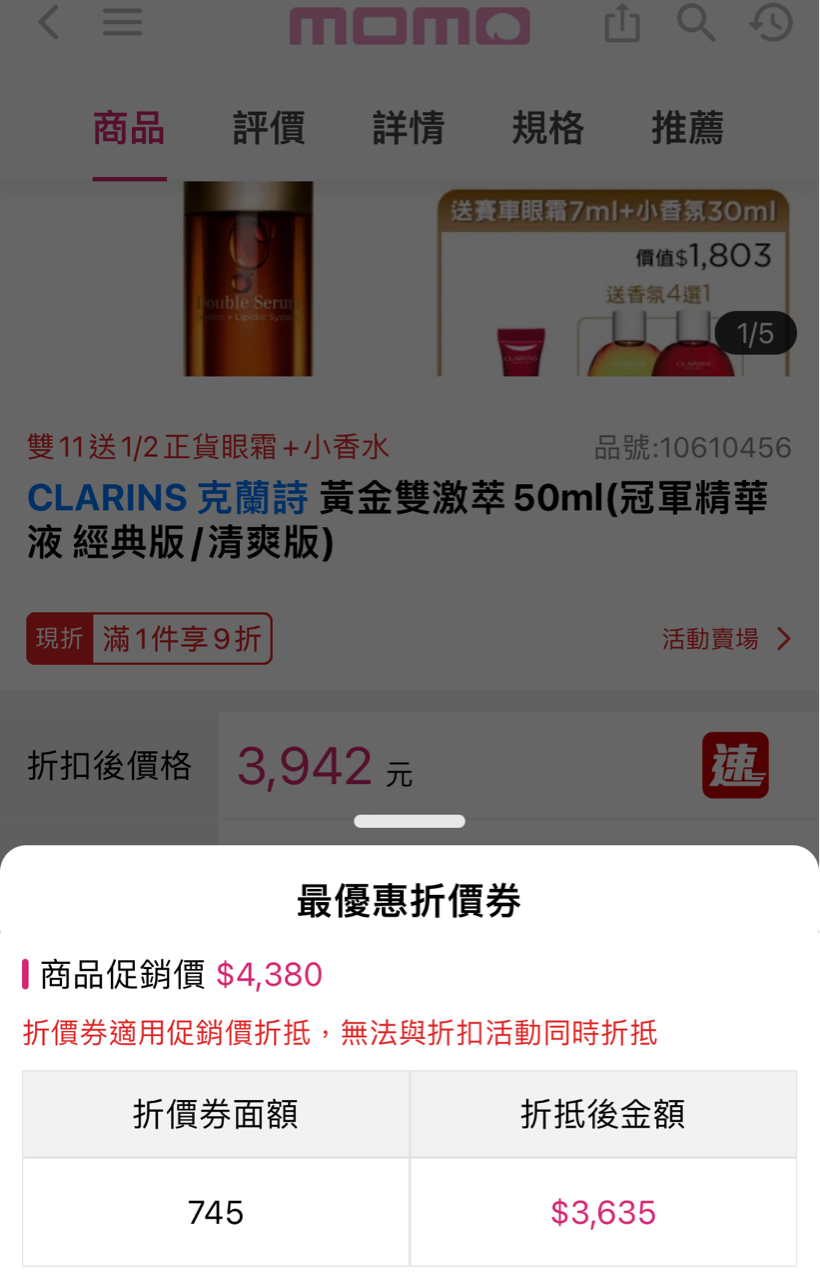
Task: Switch to the 規格 tab
Action: pyautogui.click(x=548, y=129)
